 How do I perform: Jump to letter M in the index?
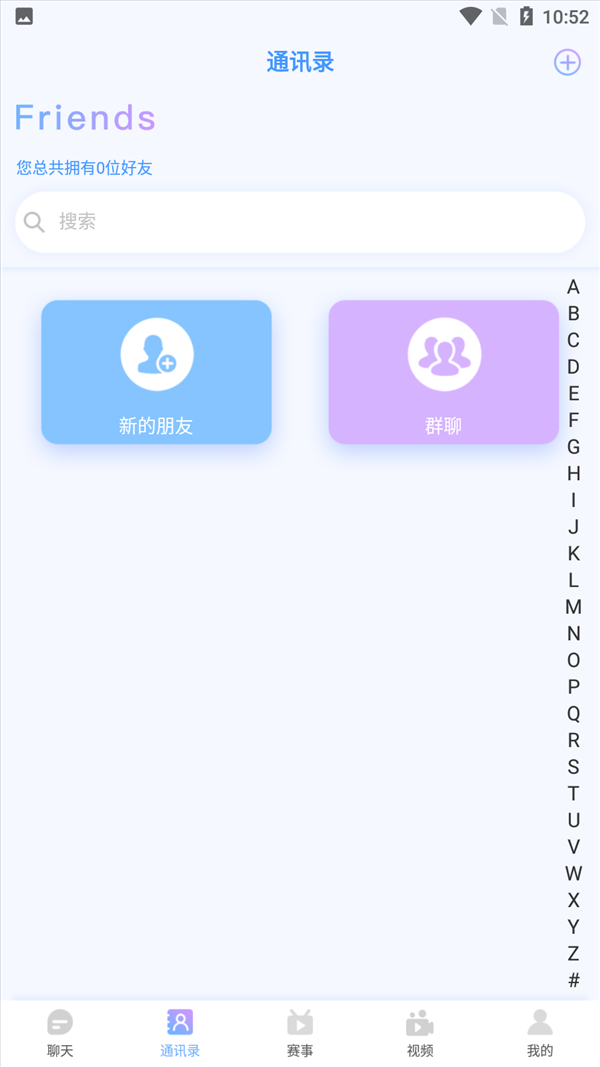pyautogui.click(x=573, y=606)
